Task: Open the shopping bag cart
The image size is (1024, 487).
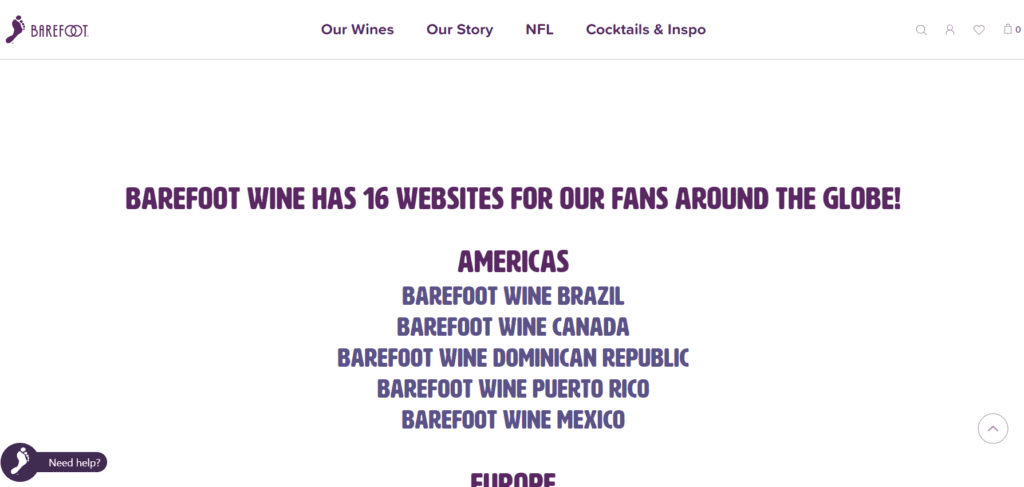Action: pos(1010,30)
